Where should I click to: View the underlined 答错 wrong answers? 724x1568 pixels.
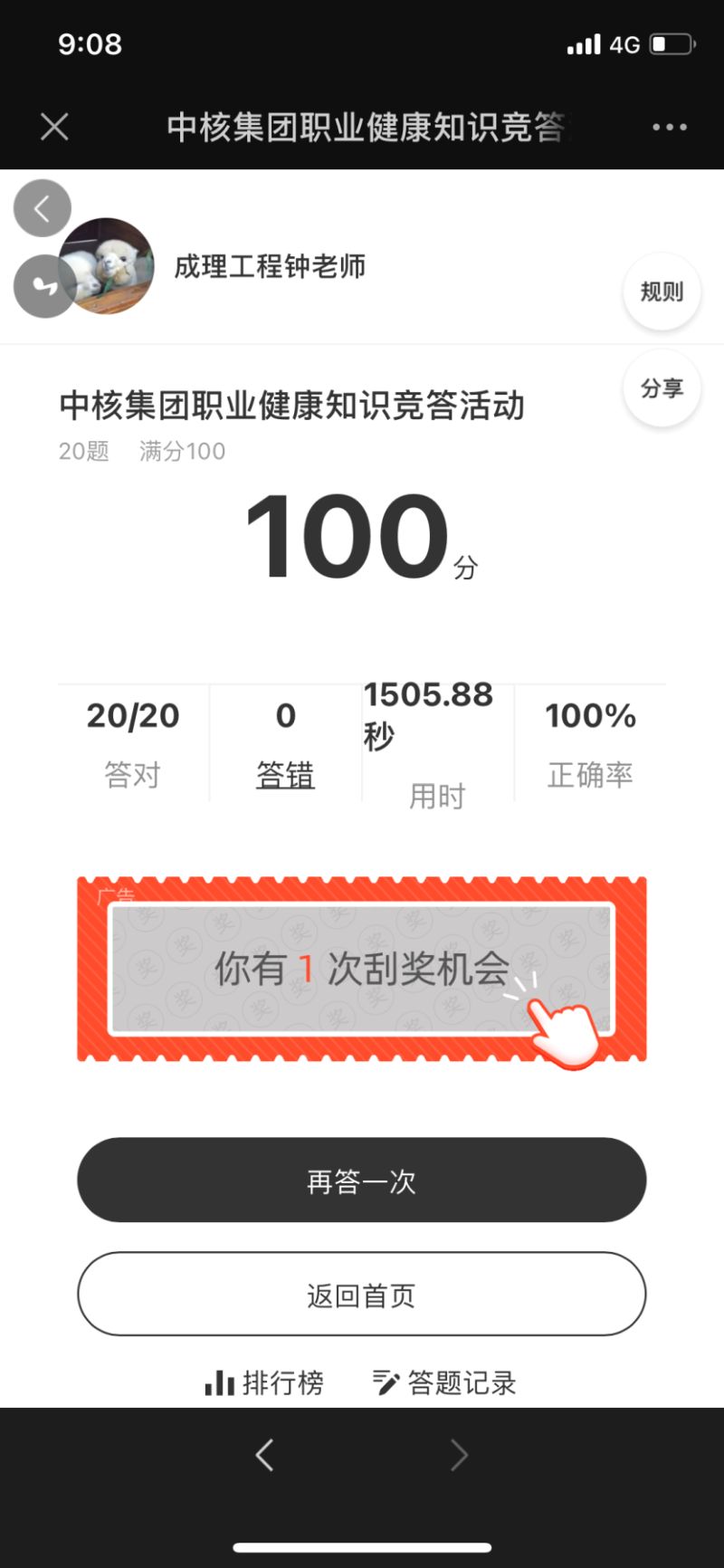285,775
